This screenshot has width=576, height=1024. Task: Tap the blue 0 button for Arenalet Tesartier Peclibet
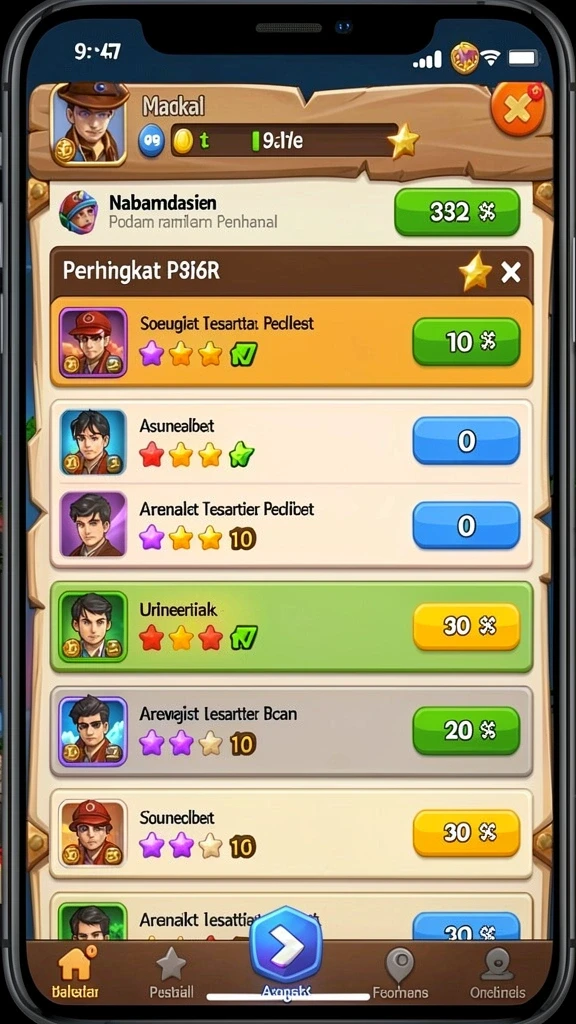466,525
